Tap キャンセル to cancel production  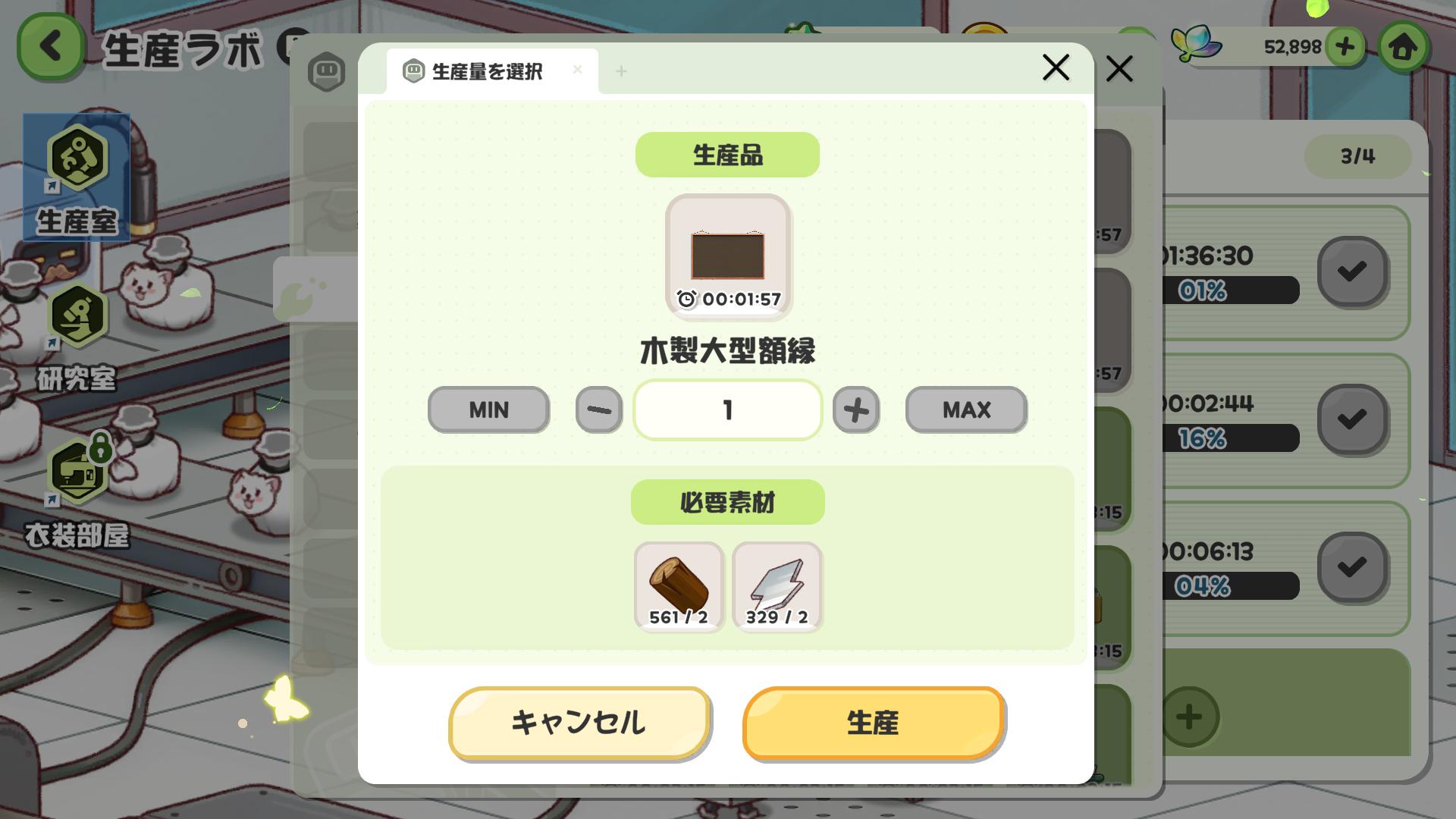coord(579,722)
